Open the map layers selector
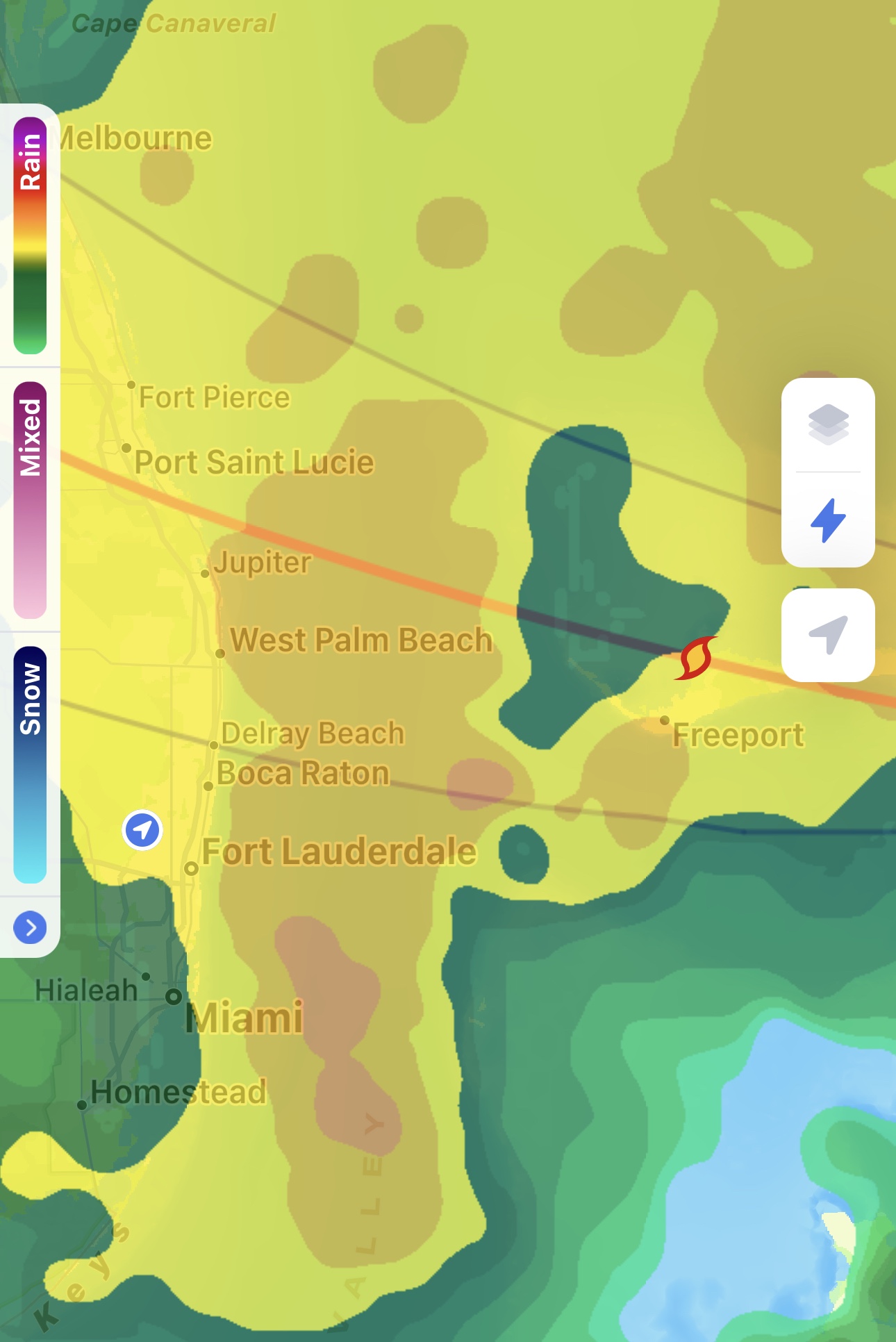Viewport: 896px width, 1342px height. pyautogui.click(x=828, y=424)
